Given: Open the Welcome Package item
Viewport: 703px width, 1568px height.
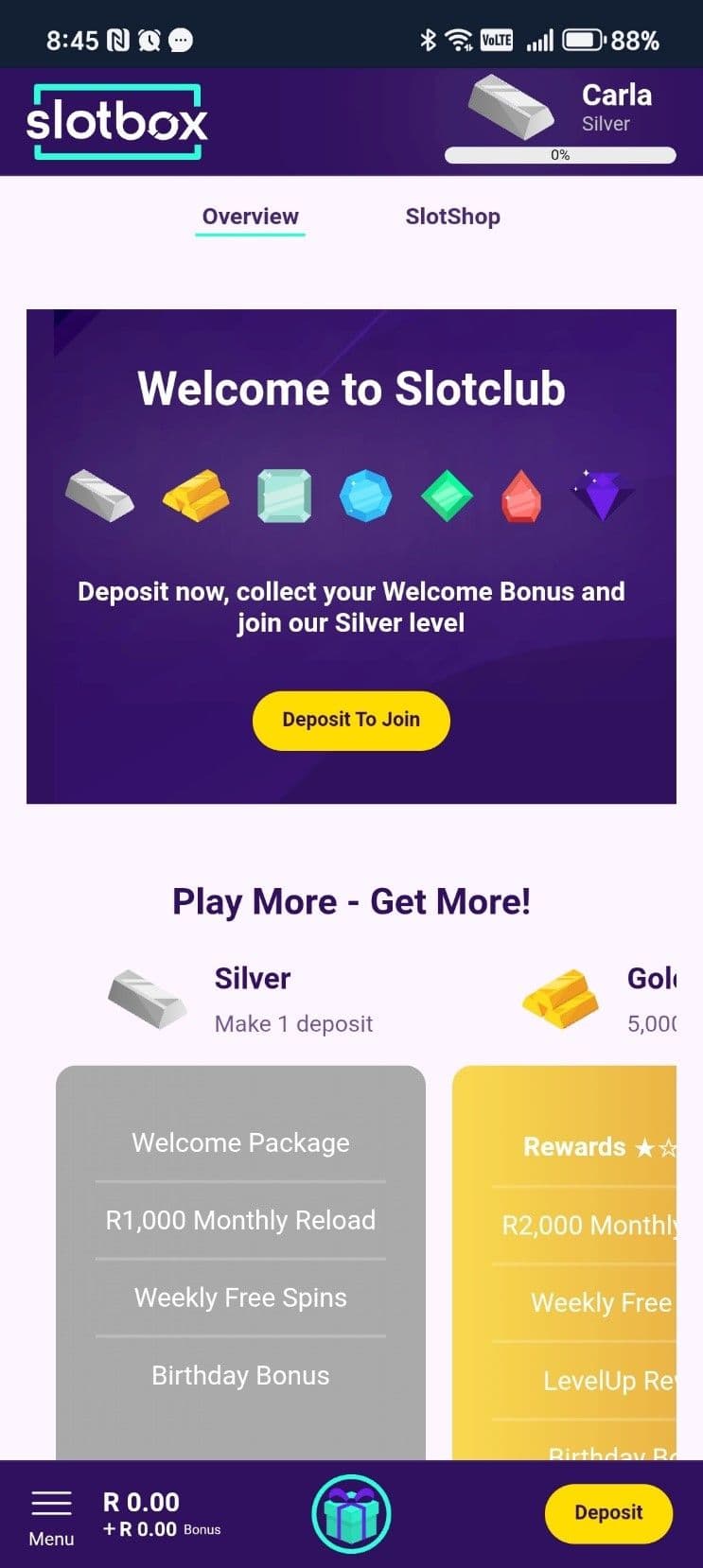Looking at the screenshot, I should click(x=239, y=1142).
